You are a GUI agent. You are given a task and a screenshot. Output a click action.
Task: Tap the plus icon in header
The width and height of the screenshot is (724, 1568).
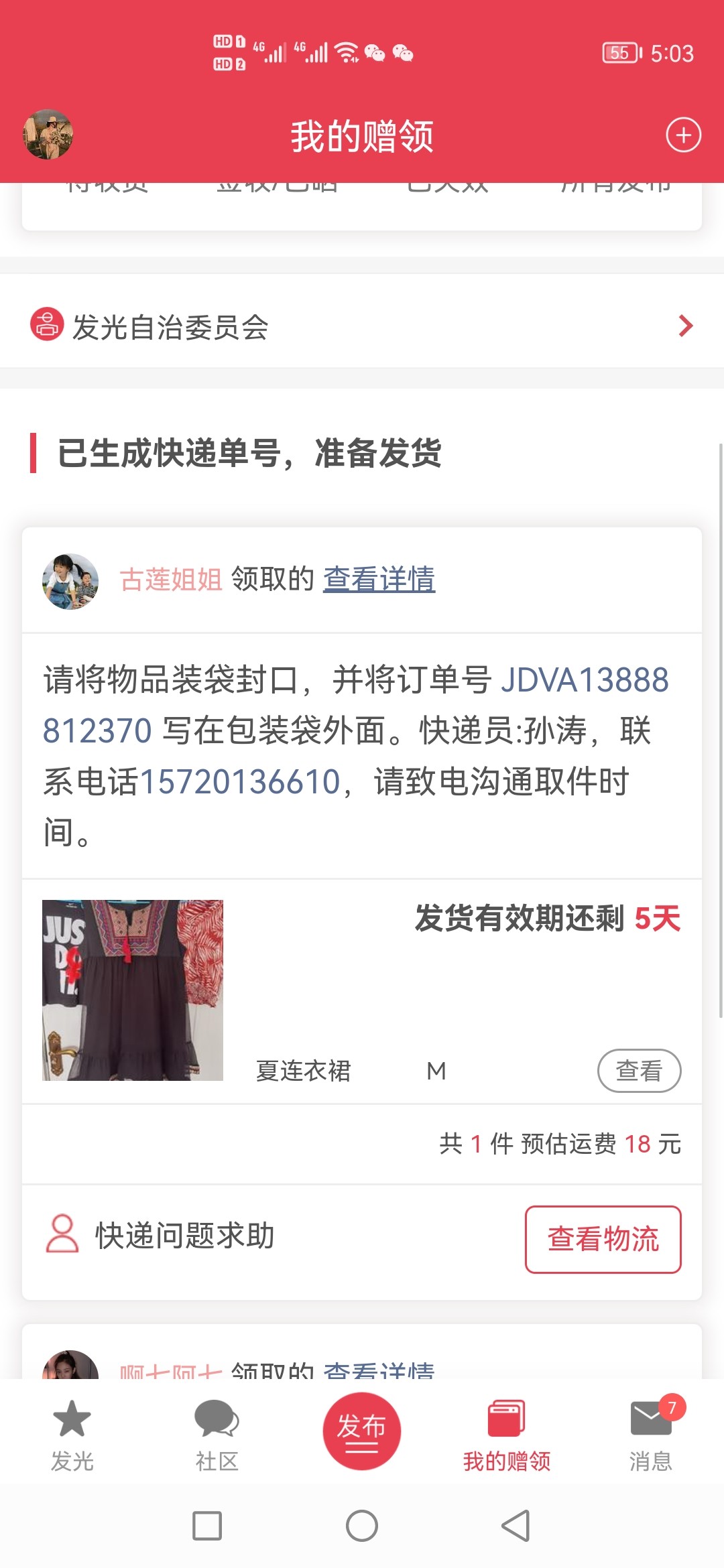683,135
